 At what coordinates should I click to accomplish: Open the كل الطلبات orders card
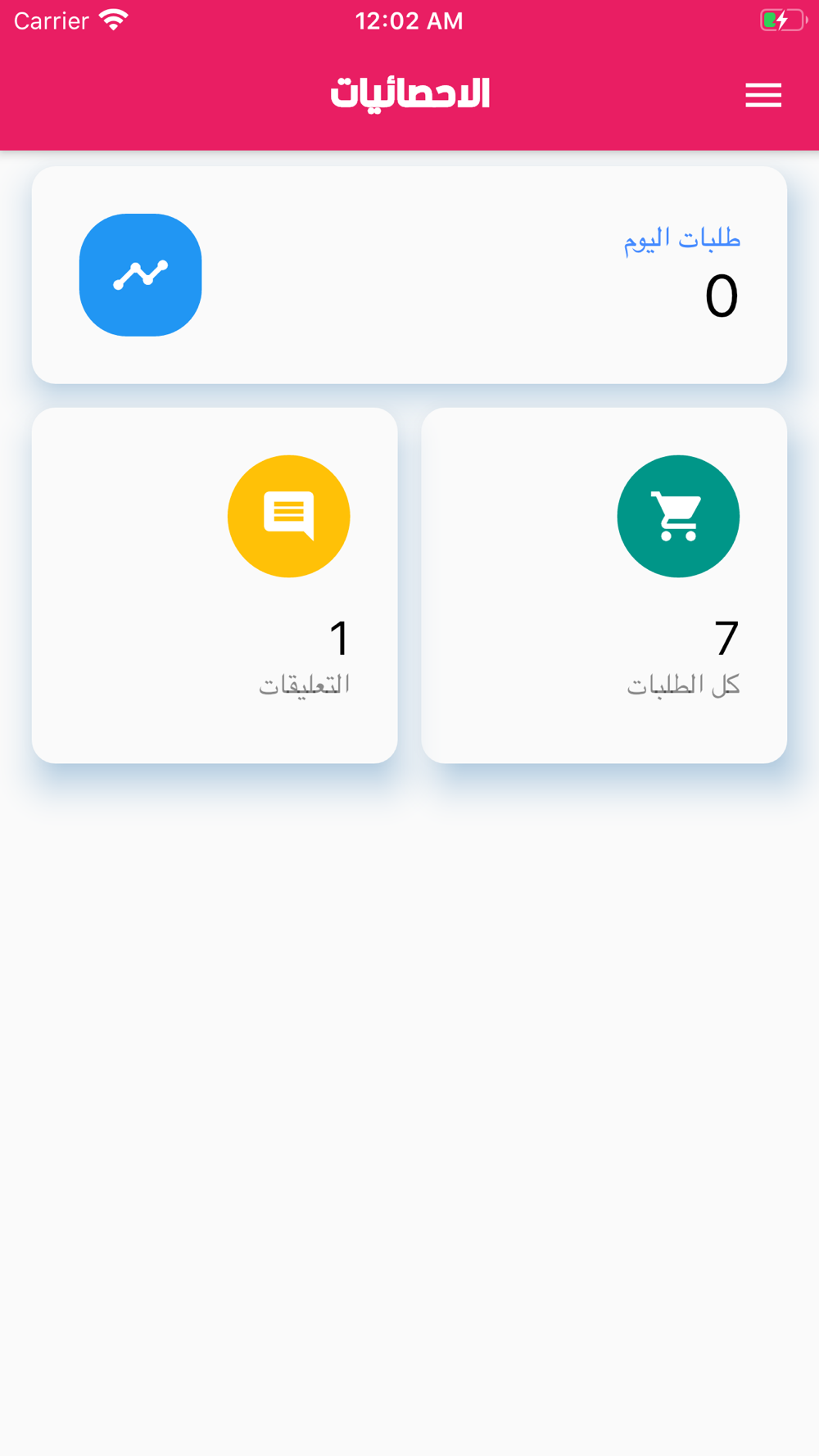[604, 586]
